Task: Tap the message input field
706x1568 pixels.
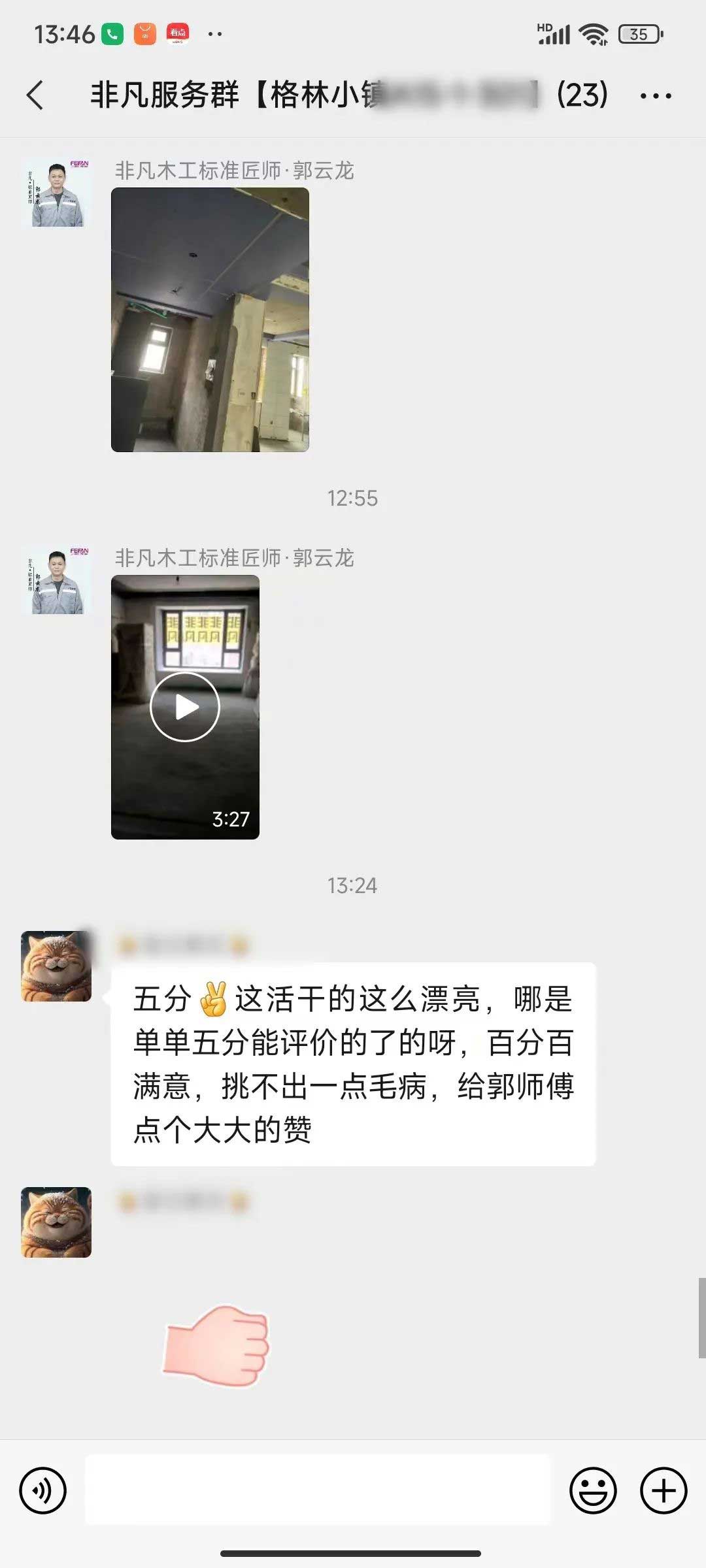Action: click(318, 1490)
